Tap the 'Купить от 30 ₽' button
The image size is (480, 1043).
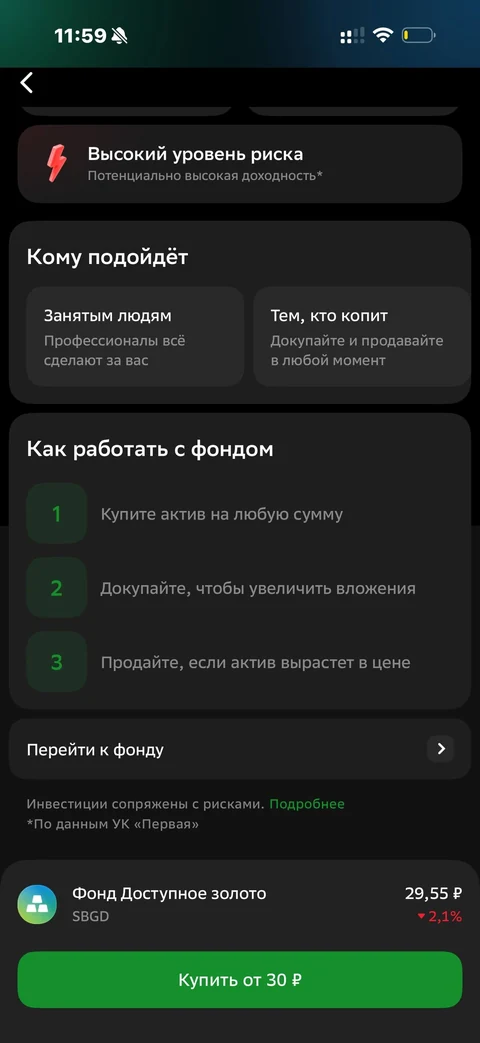point(240,979)
